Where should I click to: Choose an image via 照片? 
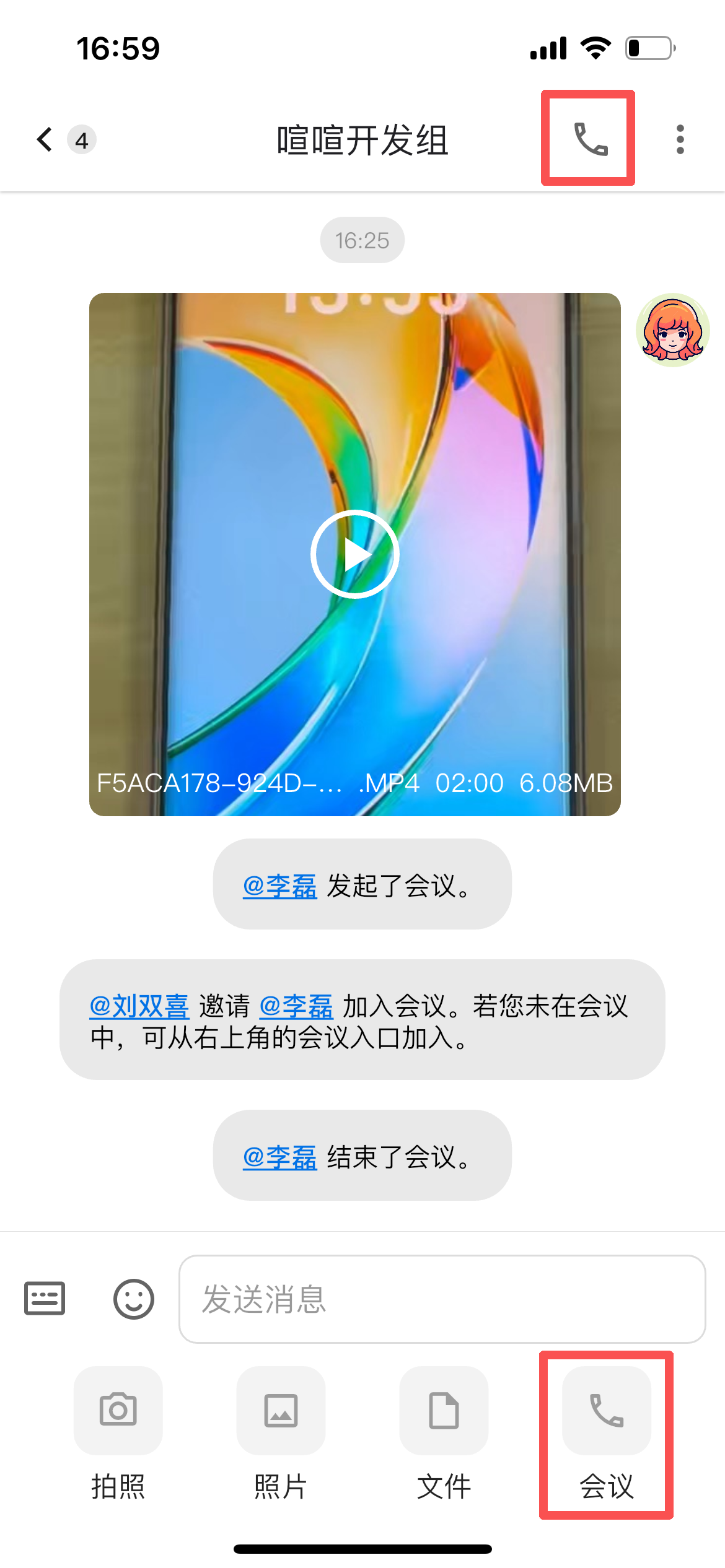click(x=281, y=1410)
